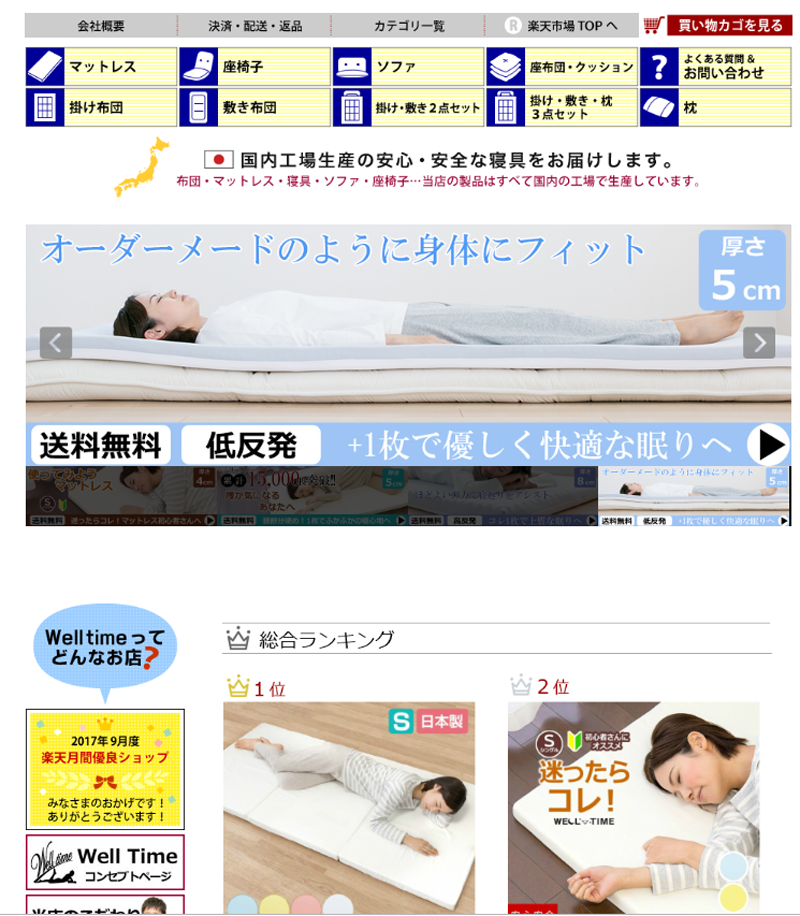Open the 敷き布団 category
Viewport: 800px width, 916px height.
pos(255,108)
